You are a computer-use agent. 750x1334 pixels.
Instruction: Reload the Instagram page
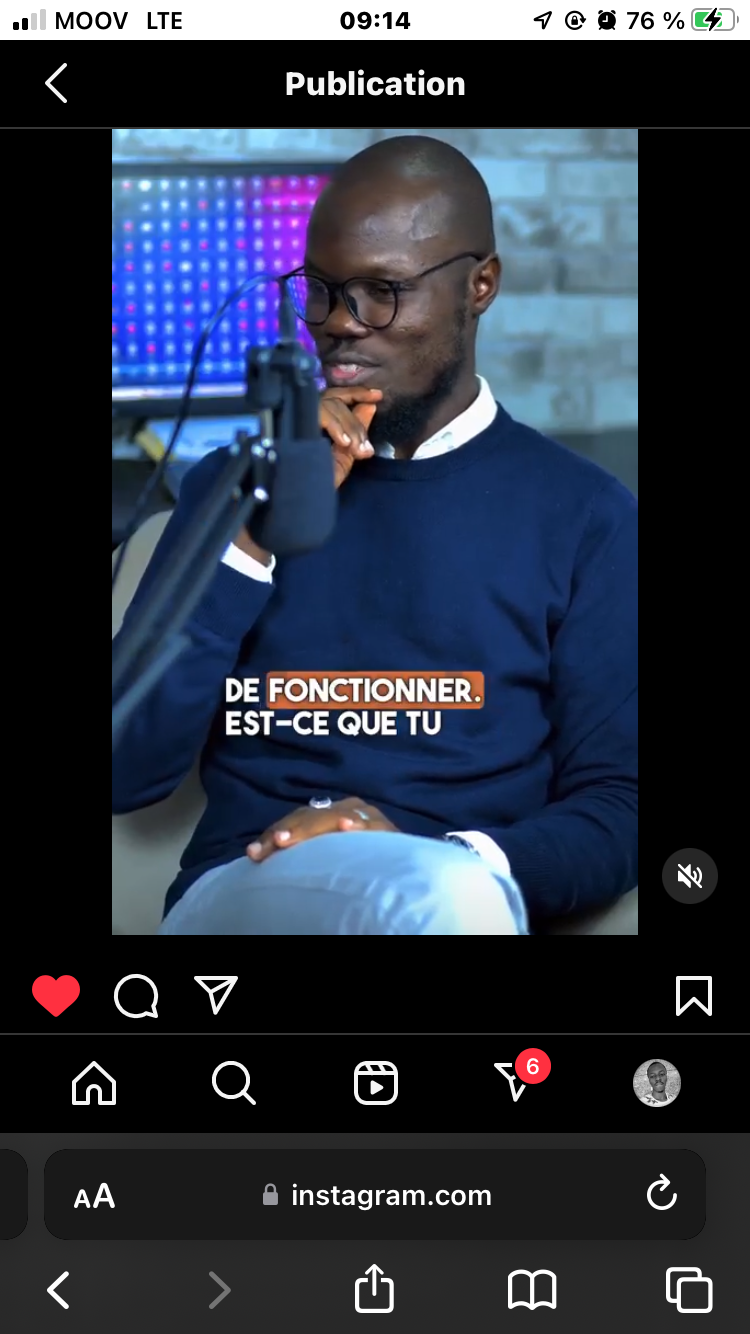click(x=662, y=1194)
